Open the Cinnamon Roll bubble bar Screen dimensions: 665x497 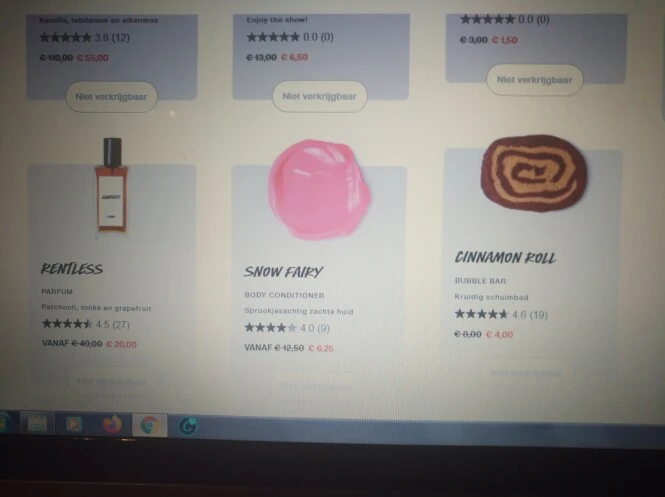505,257
